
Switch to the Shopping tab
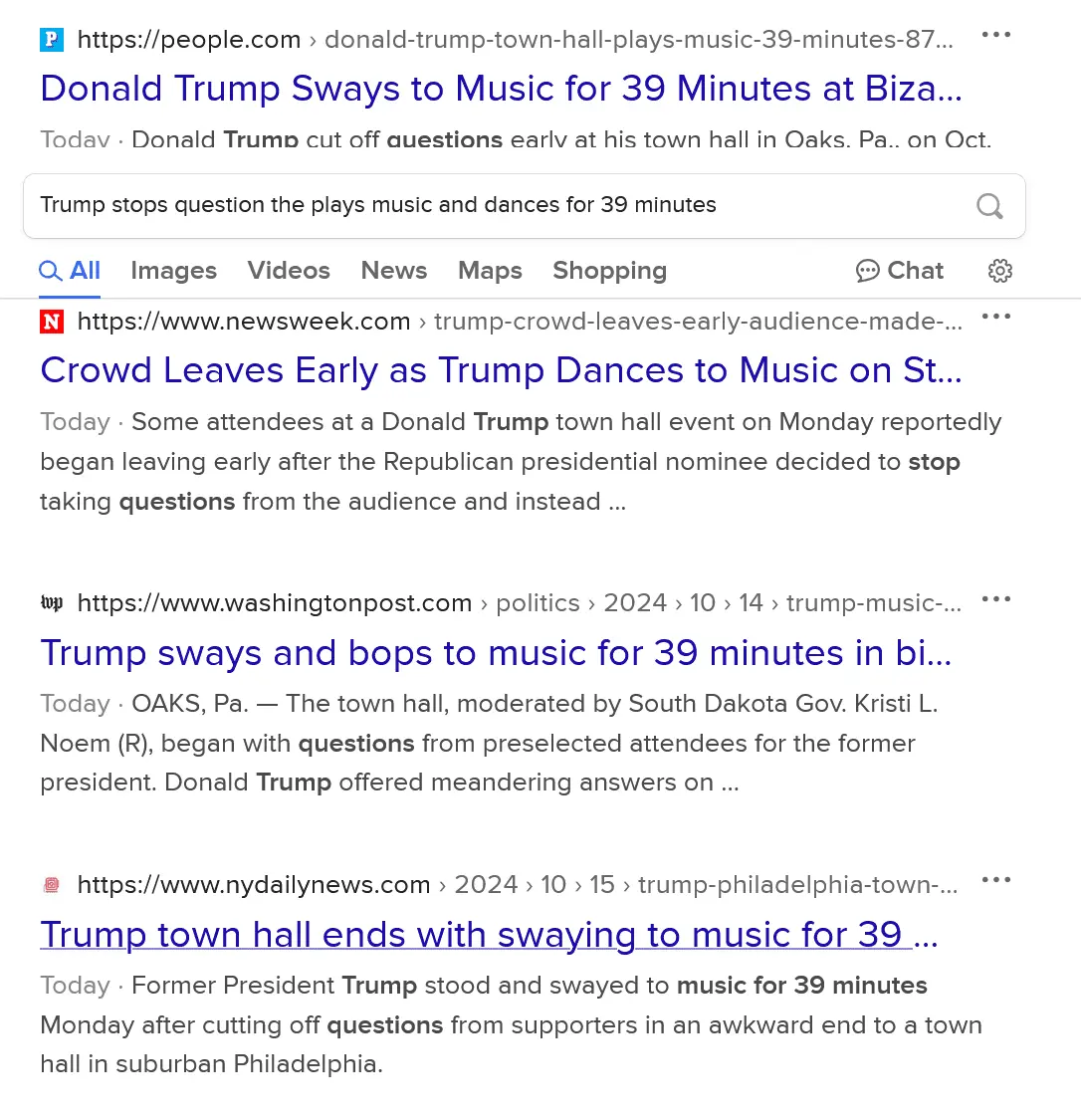pyautogui.click(x=609, y=271)
